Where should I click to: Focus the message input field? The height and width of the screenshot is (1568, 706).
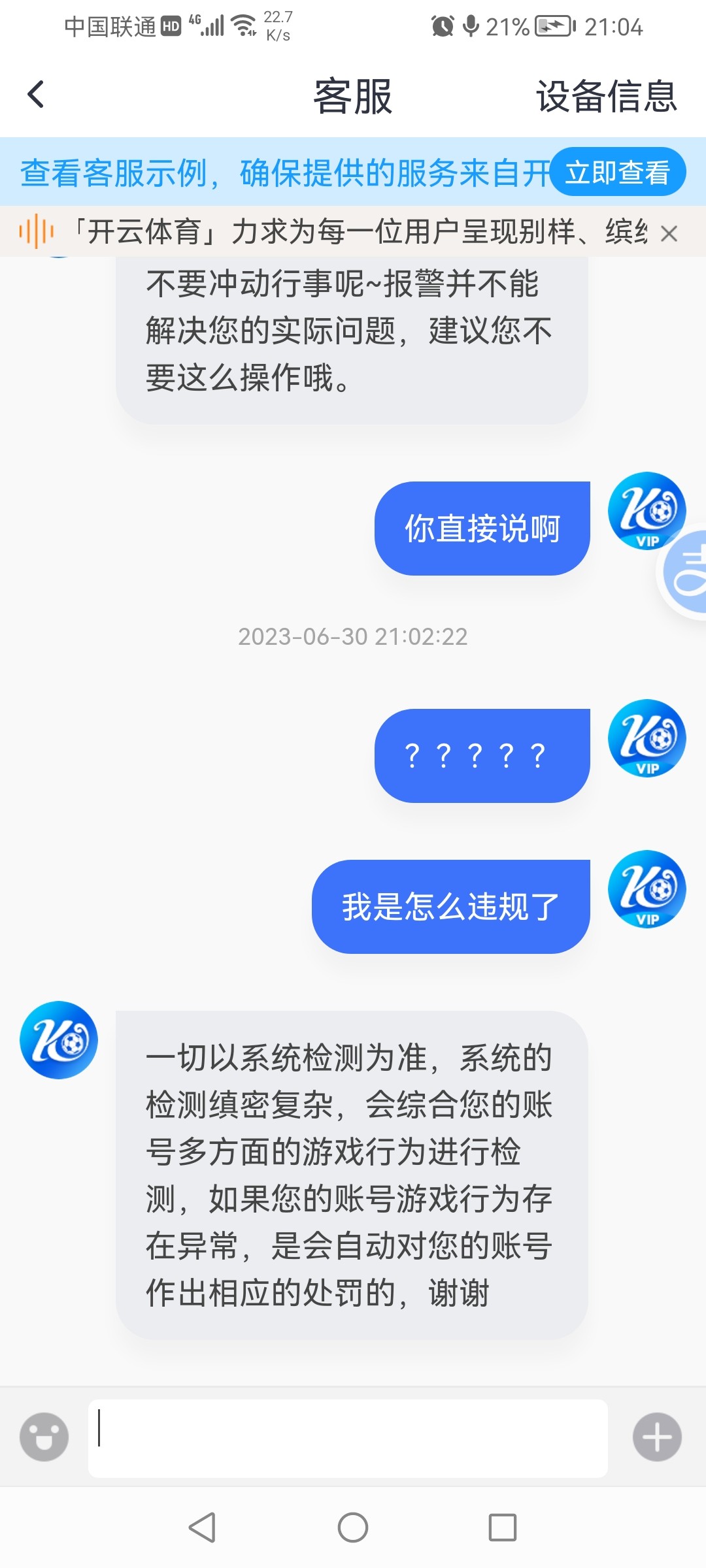click(348, 1437)
